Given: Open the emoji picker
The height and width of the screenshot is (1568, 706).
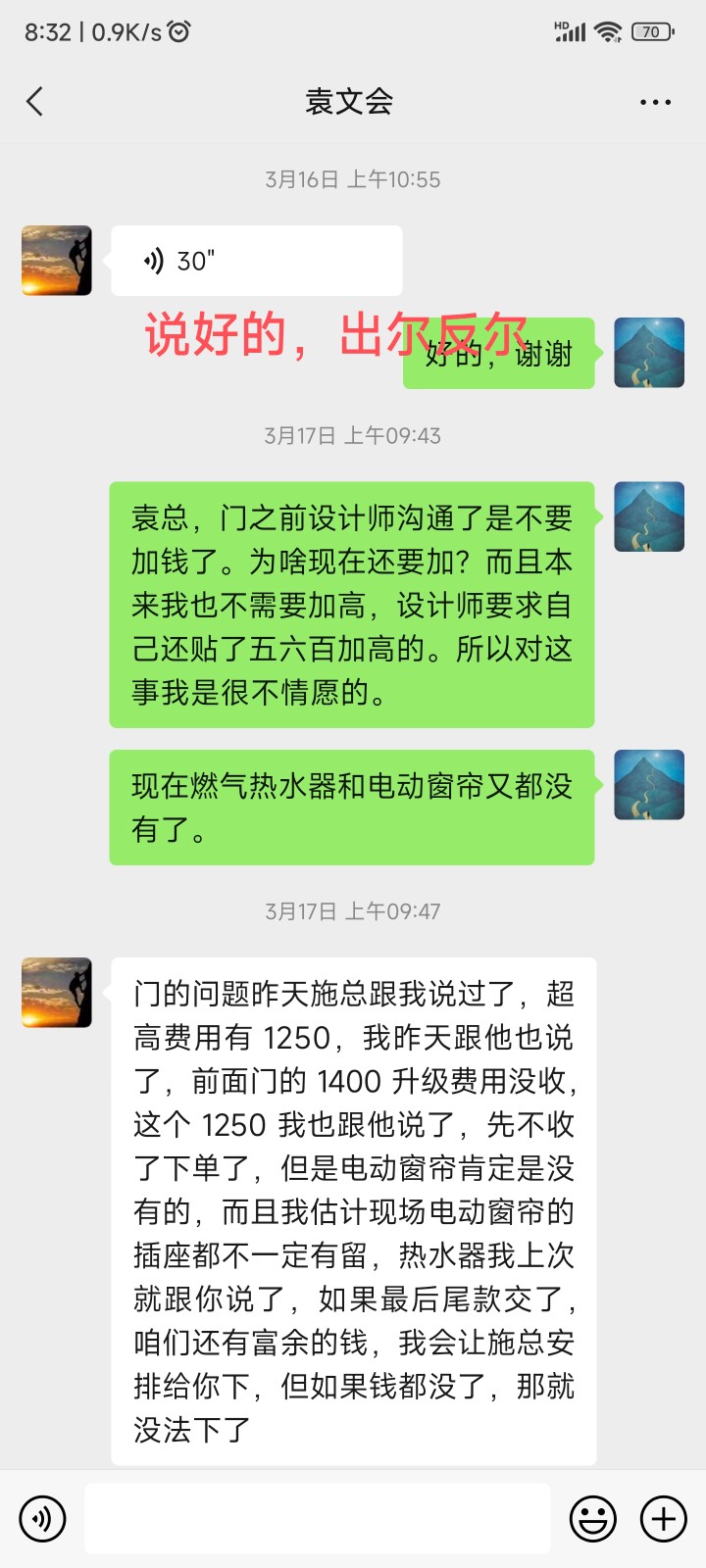Looking at the screenshot, I should click(x=593, y=1519).
